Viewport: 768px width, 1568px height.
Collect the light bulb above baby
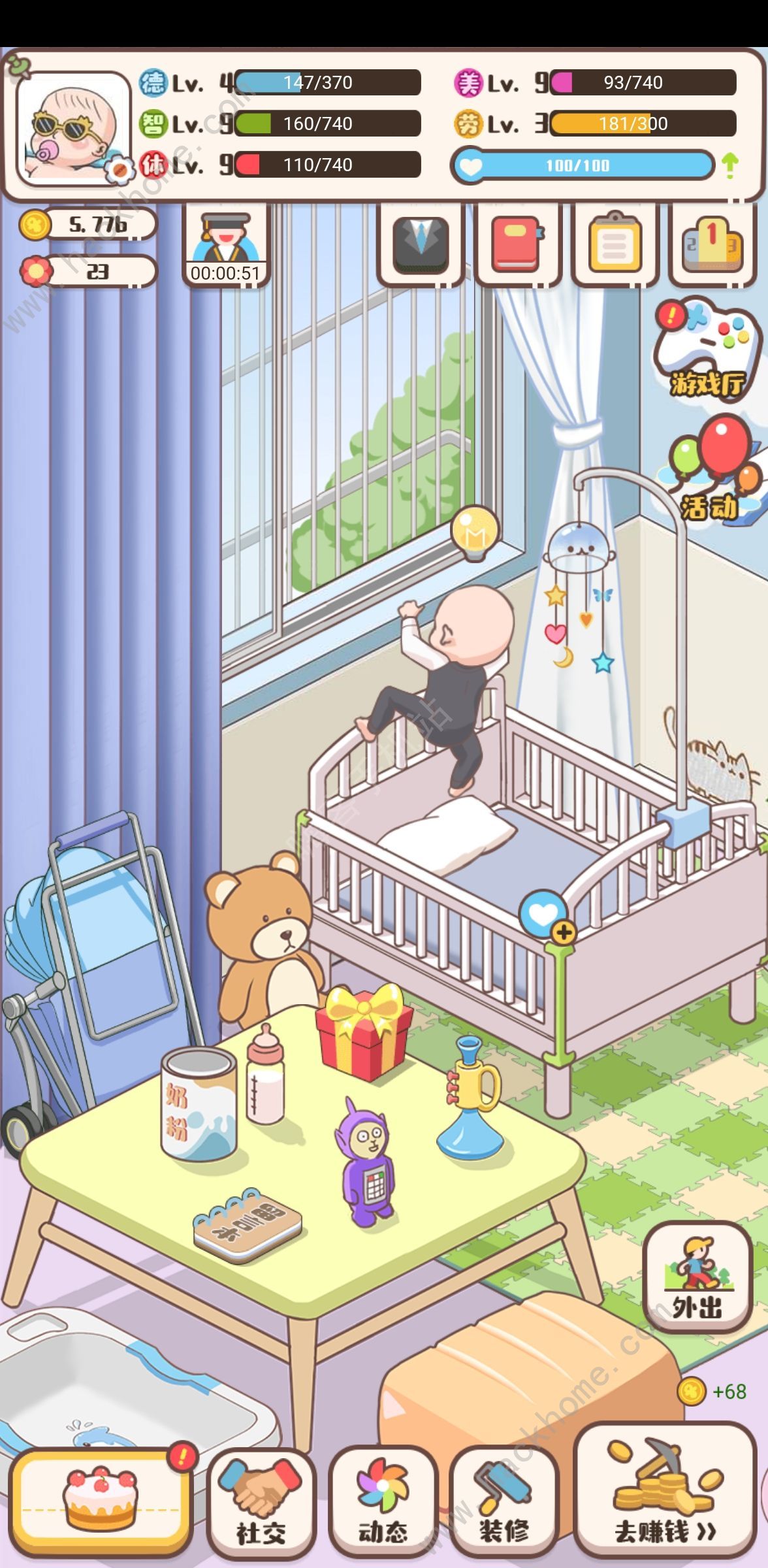475,532
